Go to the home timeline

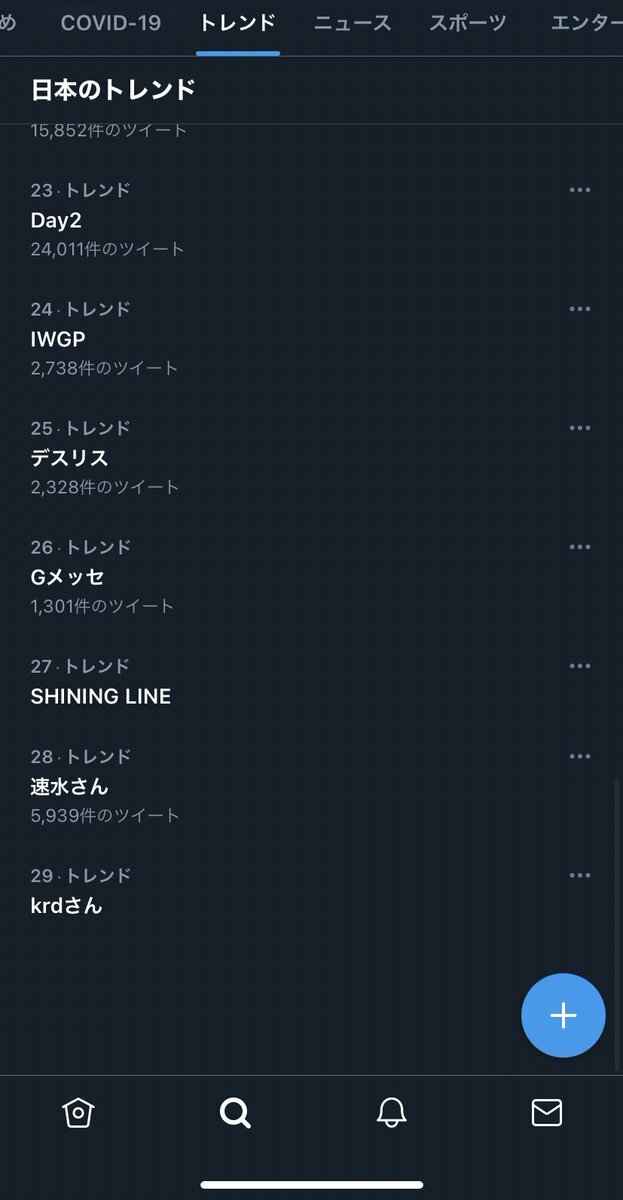coord(78,1112)
